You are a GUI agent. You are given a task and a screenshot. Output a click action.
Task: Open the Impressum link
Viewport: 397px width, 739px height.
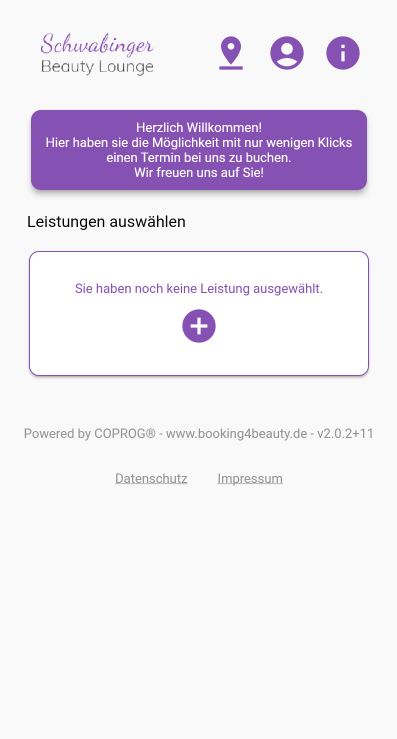[x=250, y=478]
